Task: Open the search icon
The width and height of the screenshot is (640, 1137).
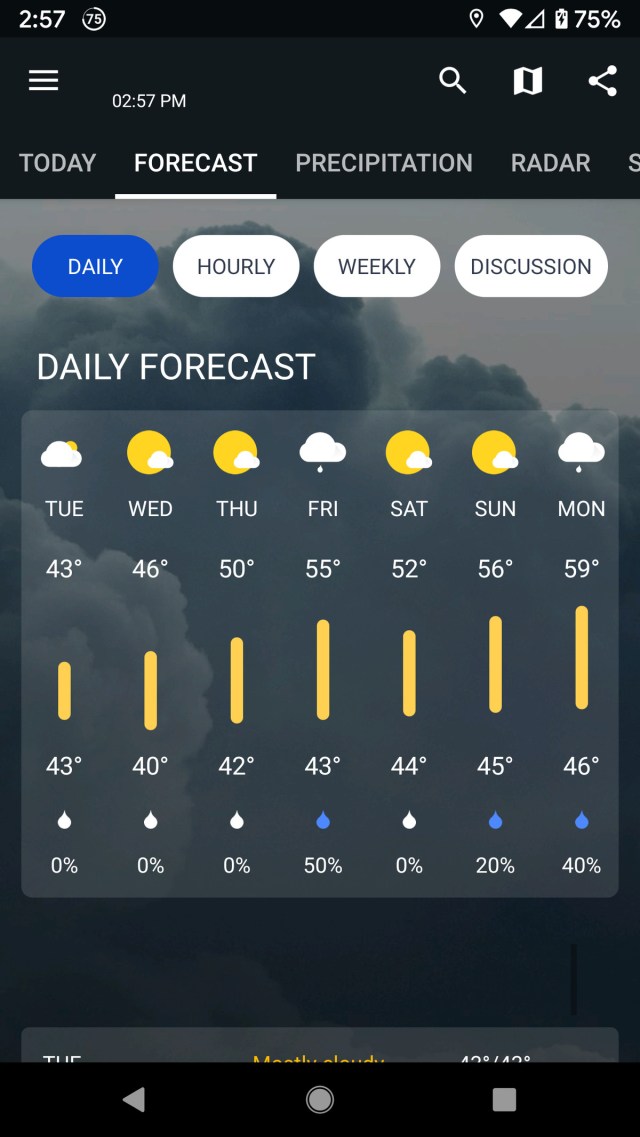Action: (x=453, y=81)
